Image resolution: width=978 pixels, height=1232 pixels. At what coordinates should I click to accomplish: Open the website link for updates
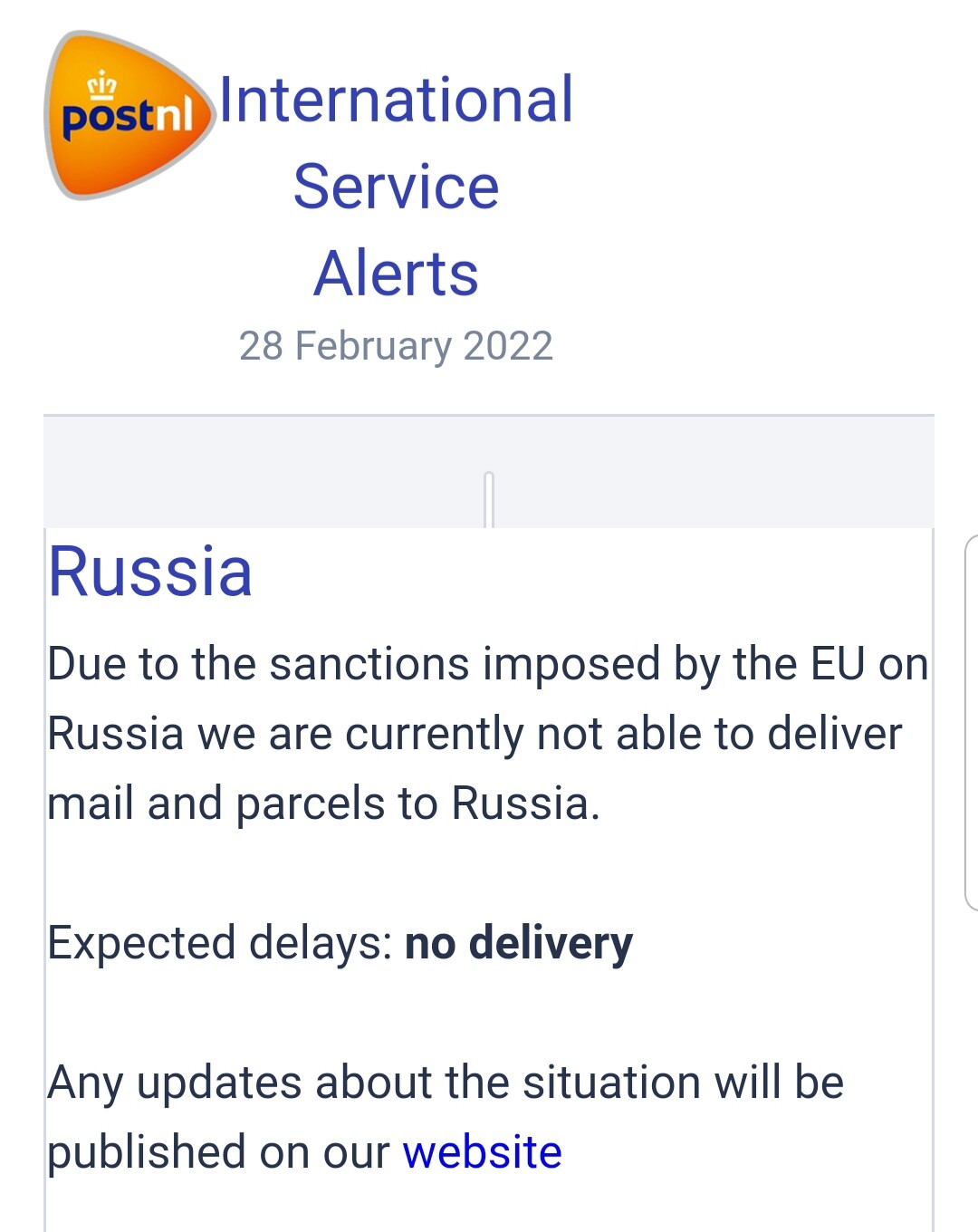(x=482, y=1152)
